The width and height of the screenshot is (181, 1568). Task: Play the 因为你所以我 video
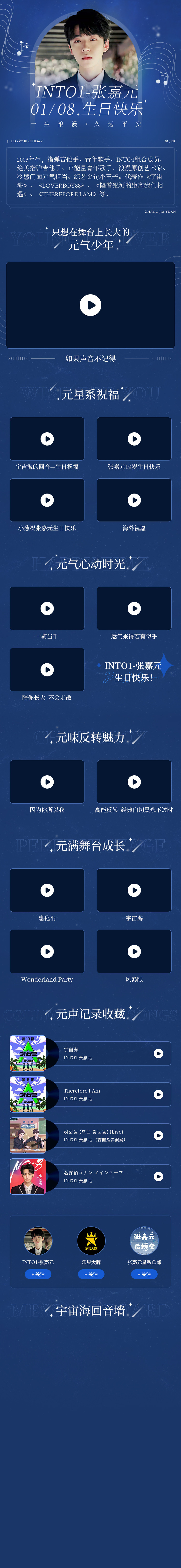pos(47,782)
